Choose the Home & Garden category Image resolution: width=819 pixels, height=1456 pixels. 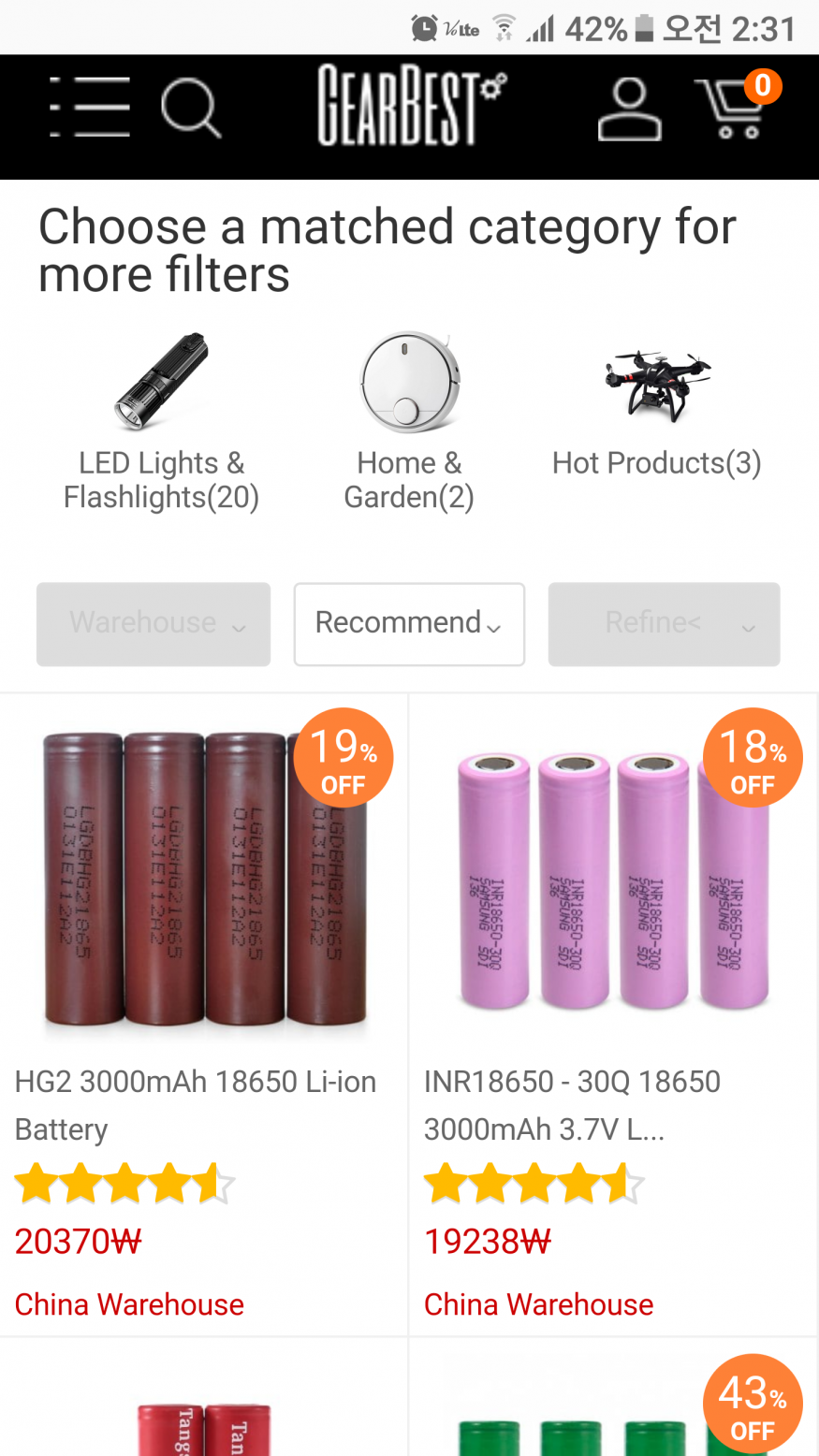[x=409, y=421]
